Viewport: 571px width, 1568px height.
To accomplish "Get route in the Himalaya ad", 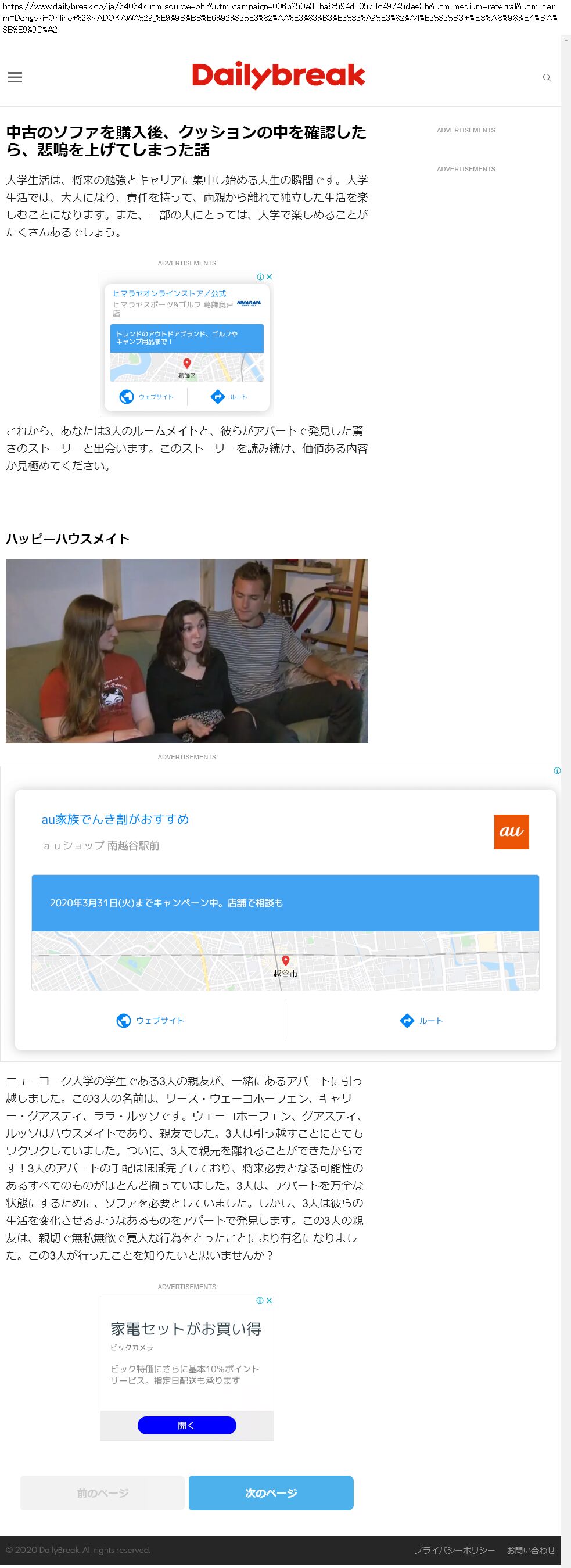I will (x=229, y=397).
